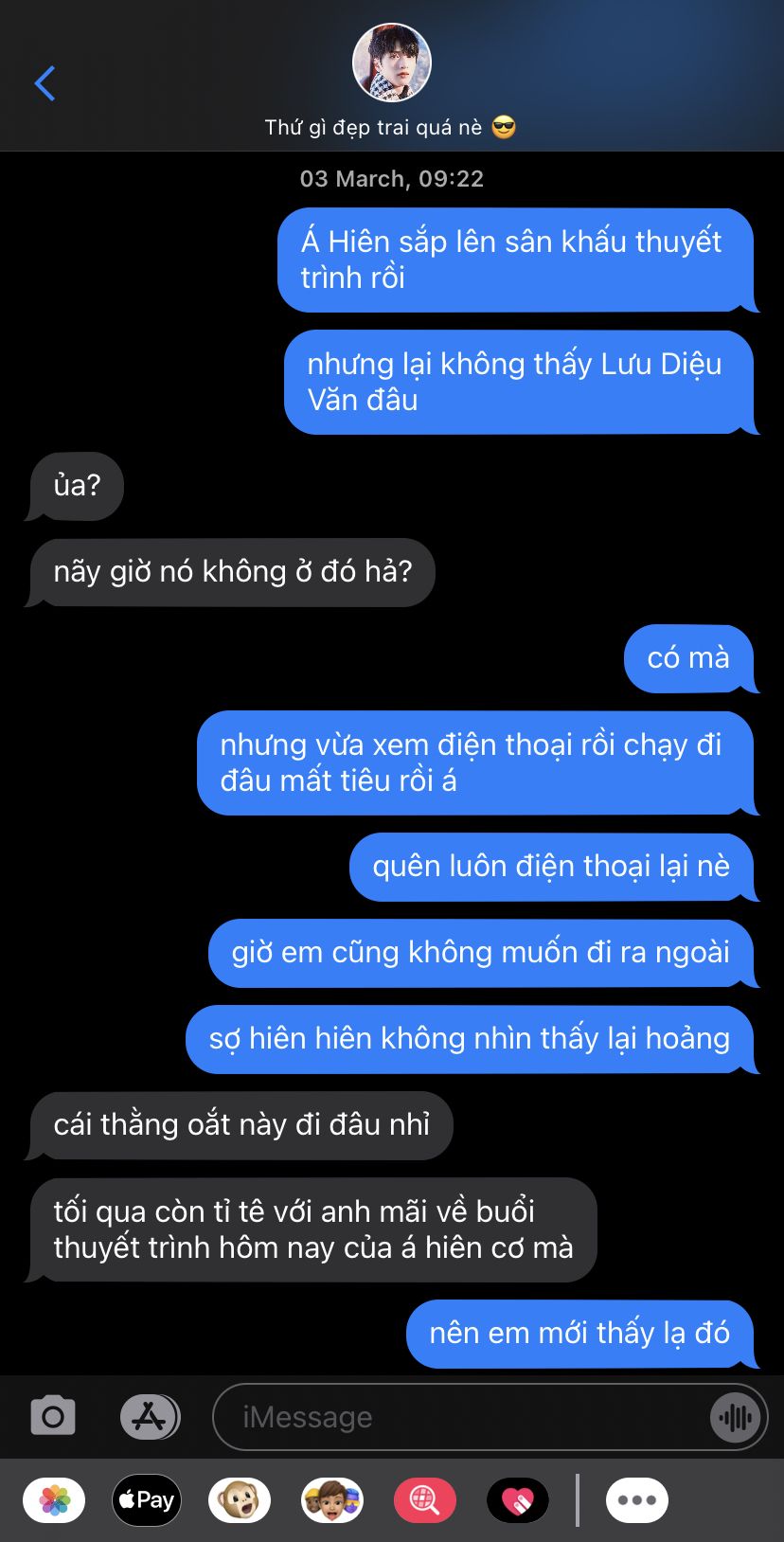Open the Photos app in the app strip
The image size is (784, 1542).
[x=54, y=1500]
